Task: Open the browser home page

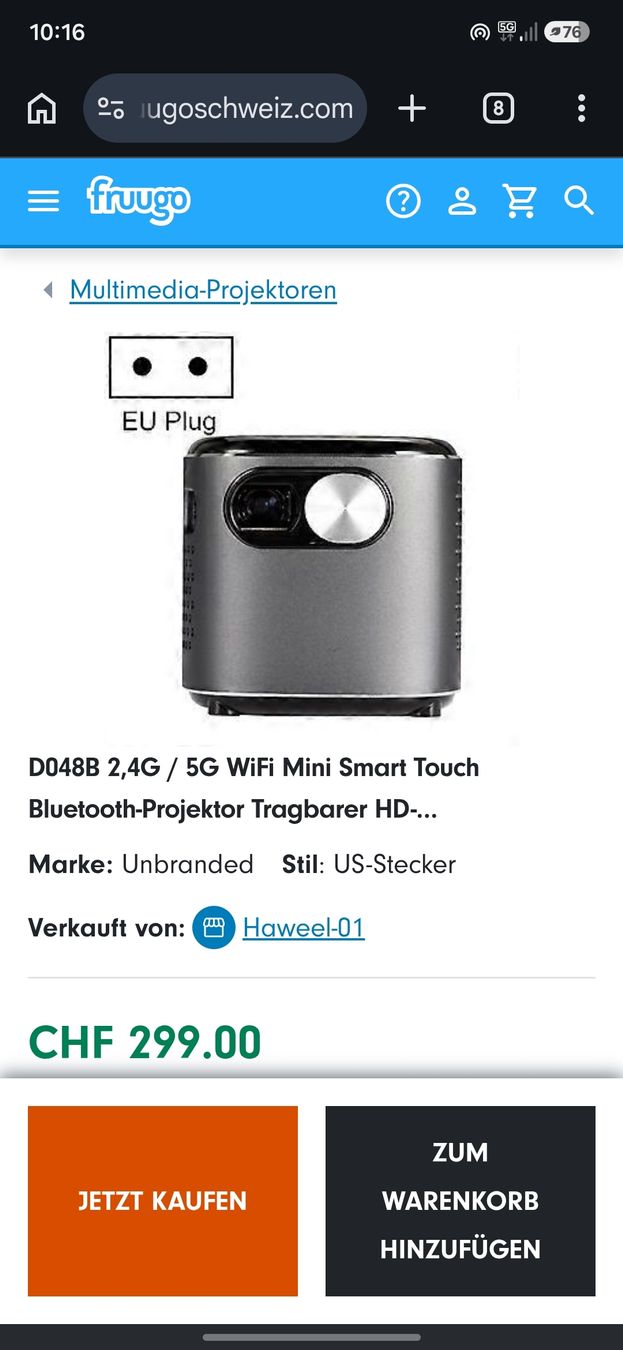Action: (x=42, y=108)
